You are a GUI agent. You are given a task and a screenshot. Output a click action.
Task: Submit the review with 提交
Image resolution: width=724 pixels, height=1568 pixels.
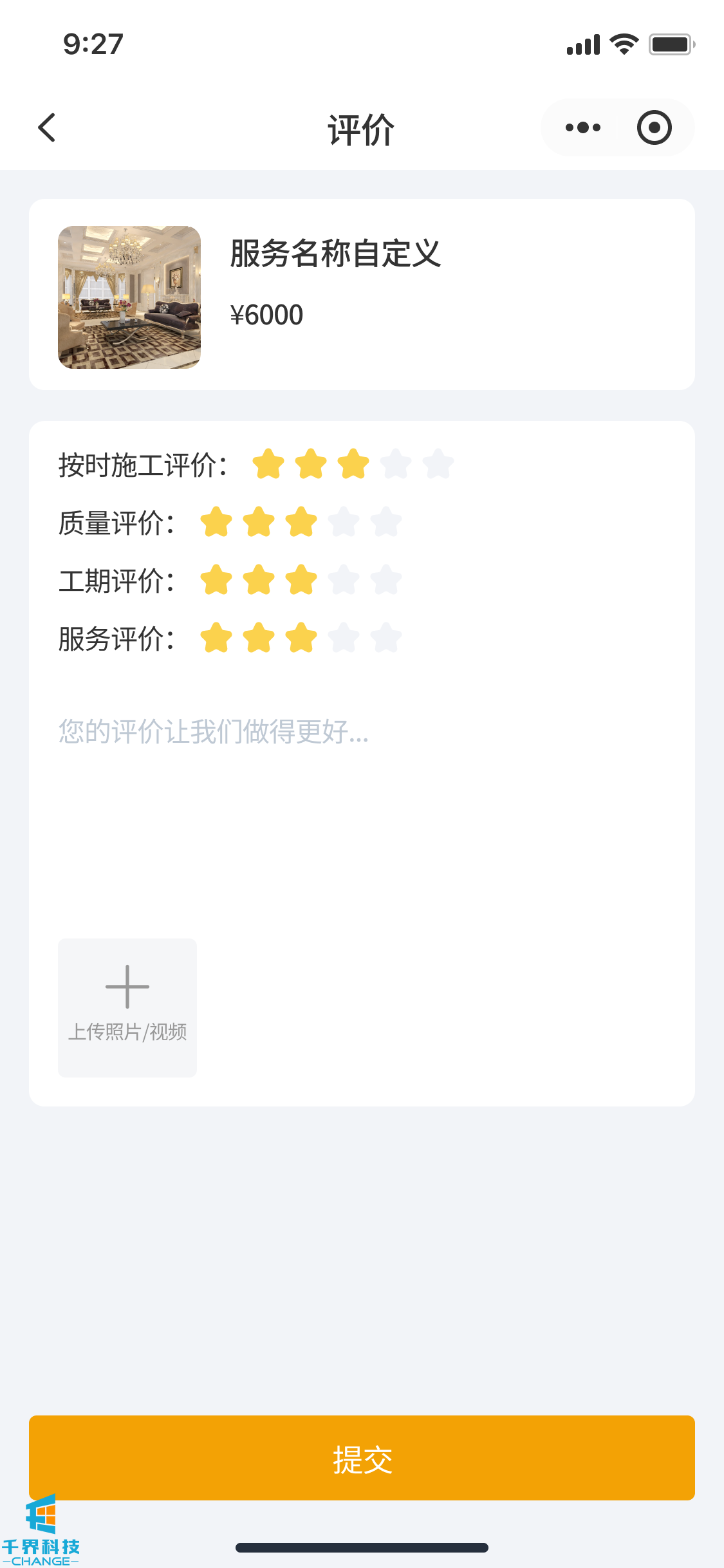362,1458
